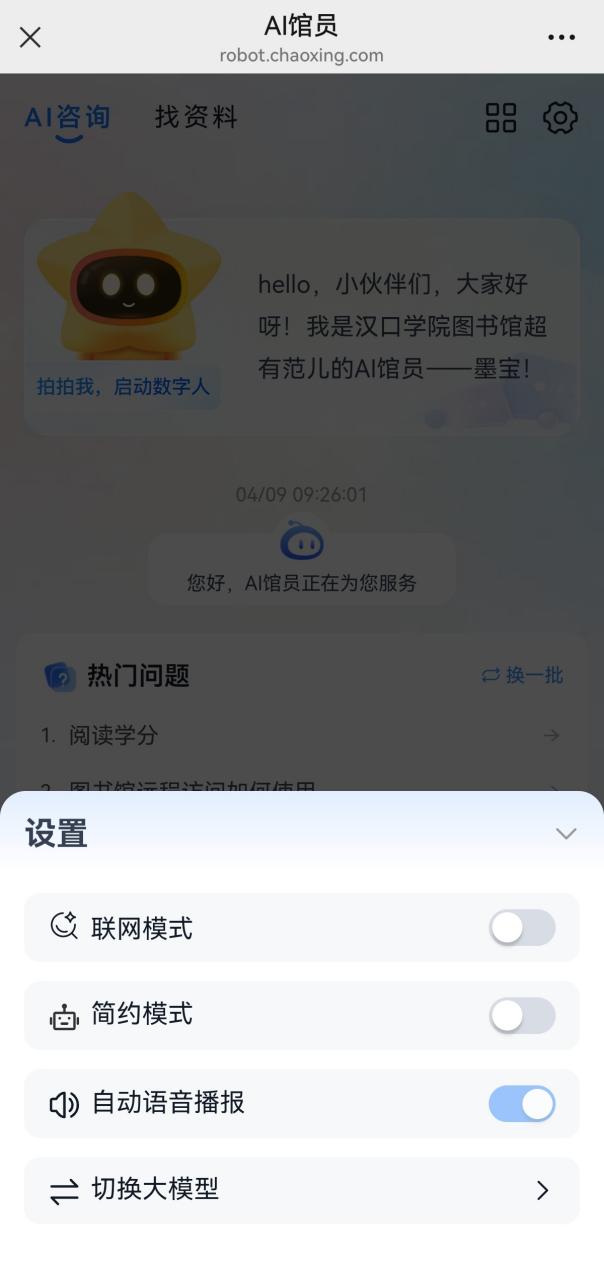This screenshot has height=1267, width=604.
Task: Enable 联网模式 switch
Action: (x=521, y=928)
